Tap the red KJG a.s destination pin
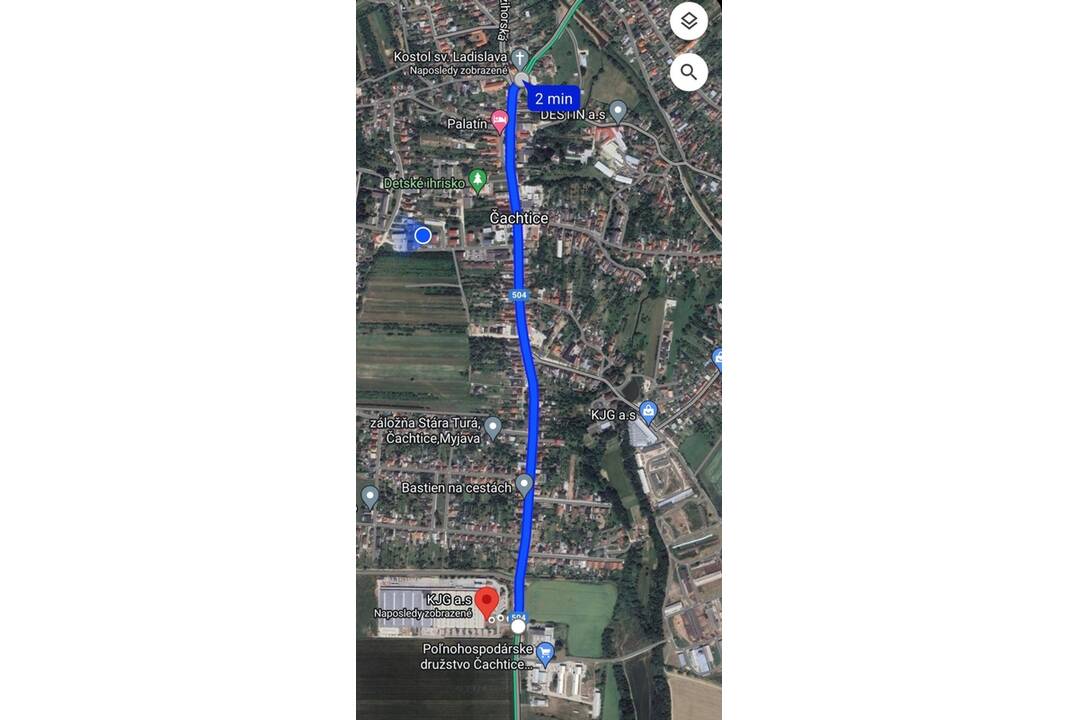Image resolution: width=1080 pixels, height=720 pixels. point(487,602)
